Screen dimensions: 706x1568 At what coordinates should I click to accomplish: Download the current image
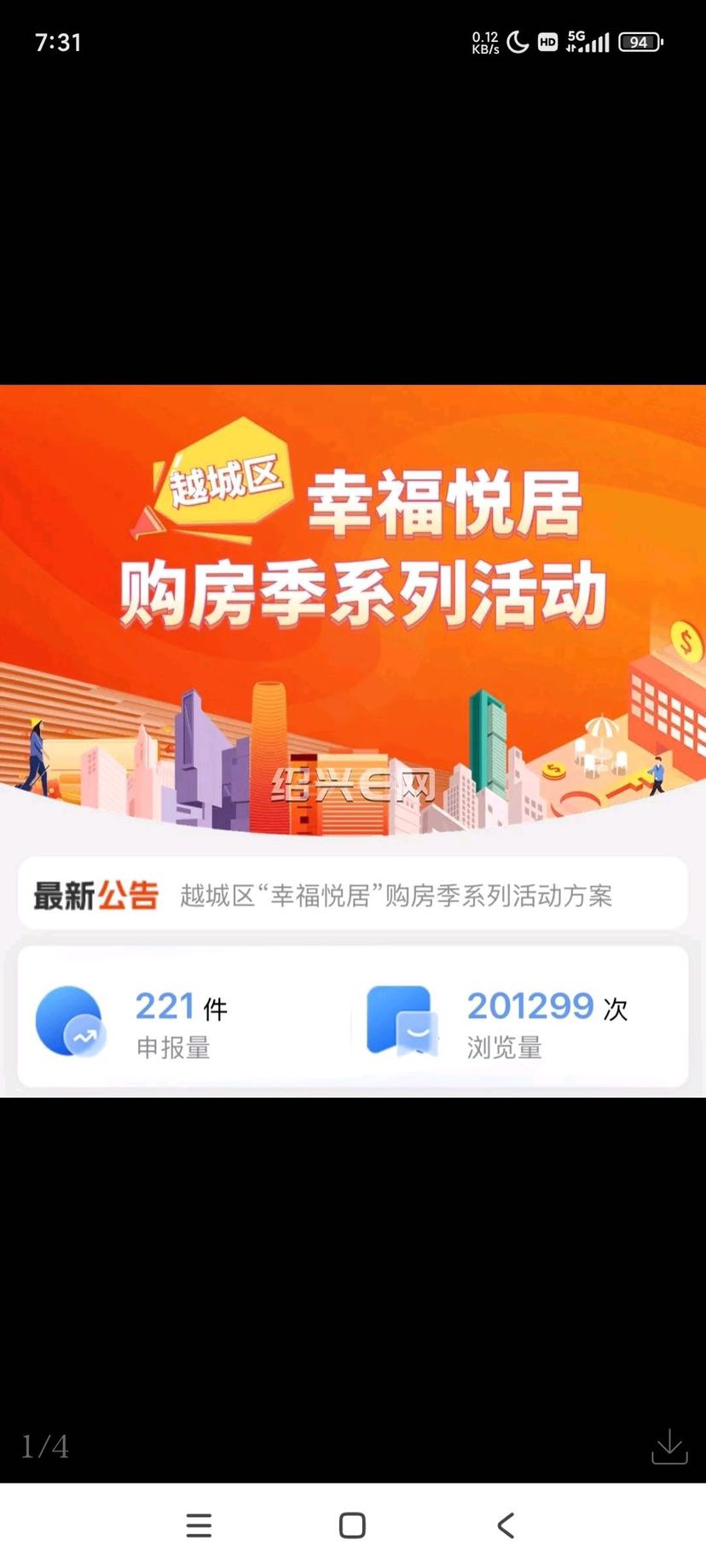click(x=669, y=1447)
